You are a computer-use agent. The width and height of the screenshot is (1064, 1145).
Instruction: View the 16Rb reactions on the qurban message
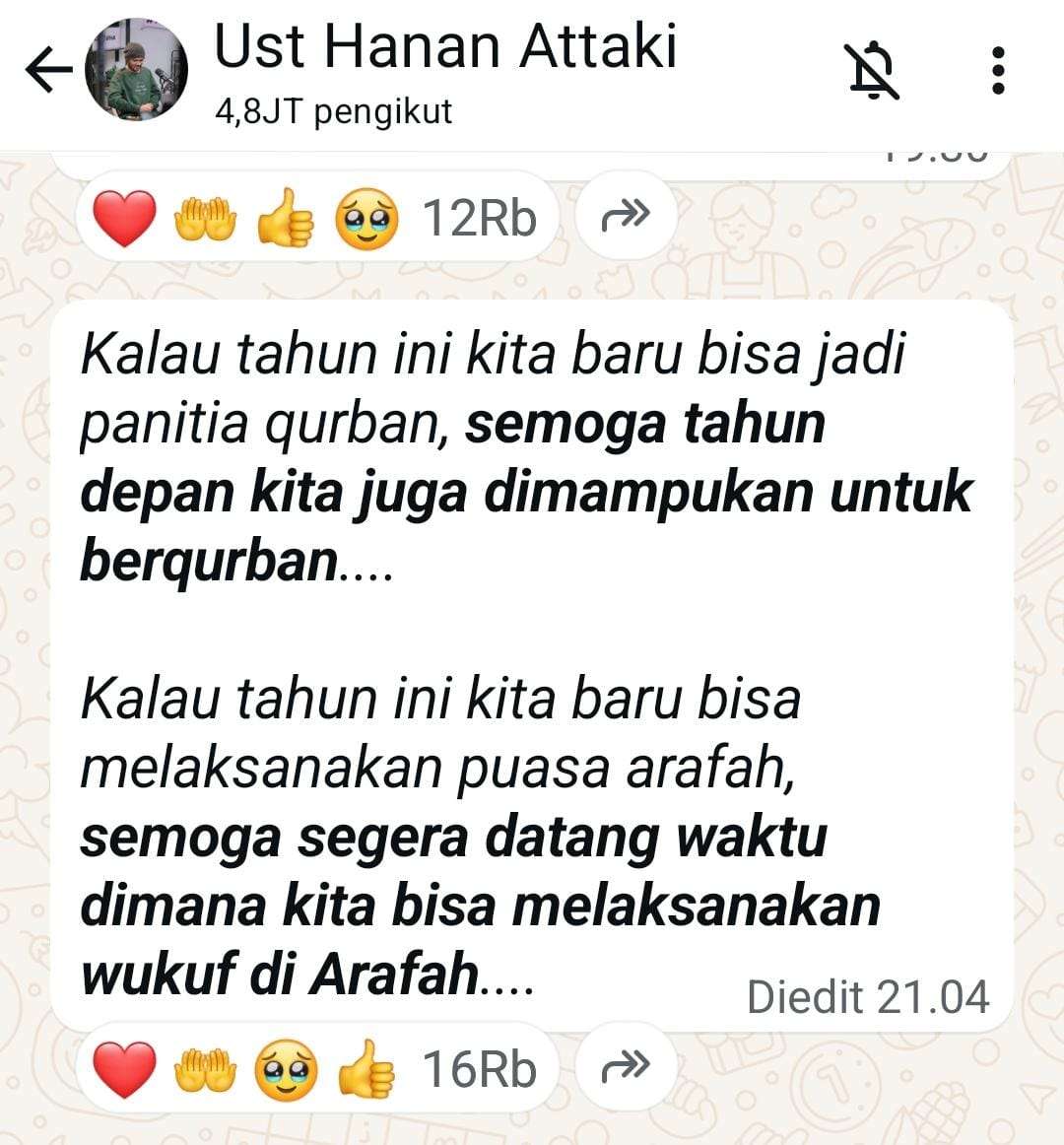315,1069
